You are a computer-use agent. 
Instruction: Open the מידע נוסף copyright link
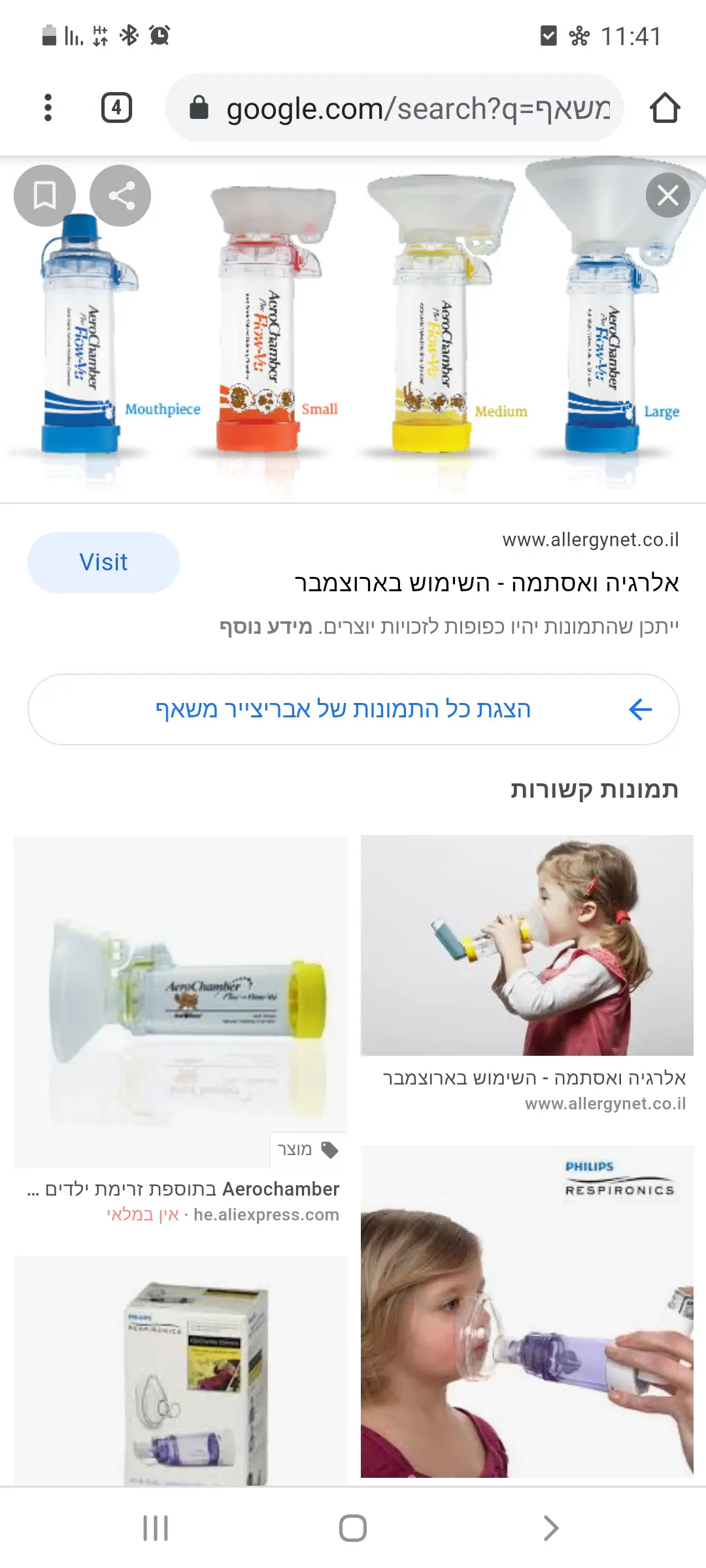point(266,627)
